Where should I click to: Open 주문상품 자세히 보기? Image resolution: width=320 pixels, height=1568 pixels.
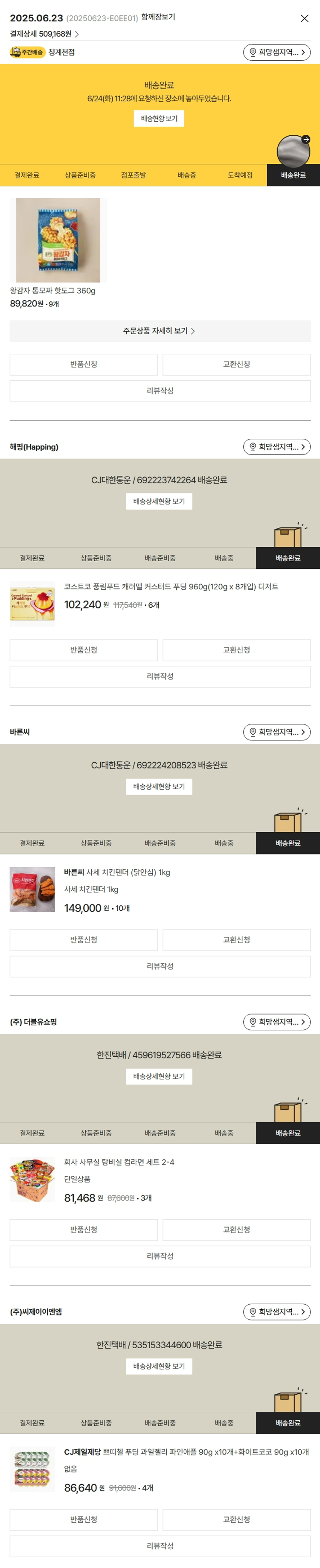click(160, 331)
